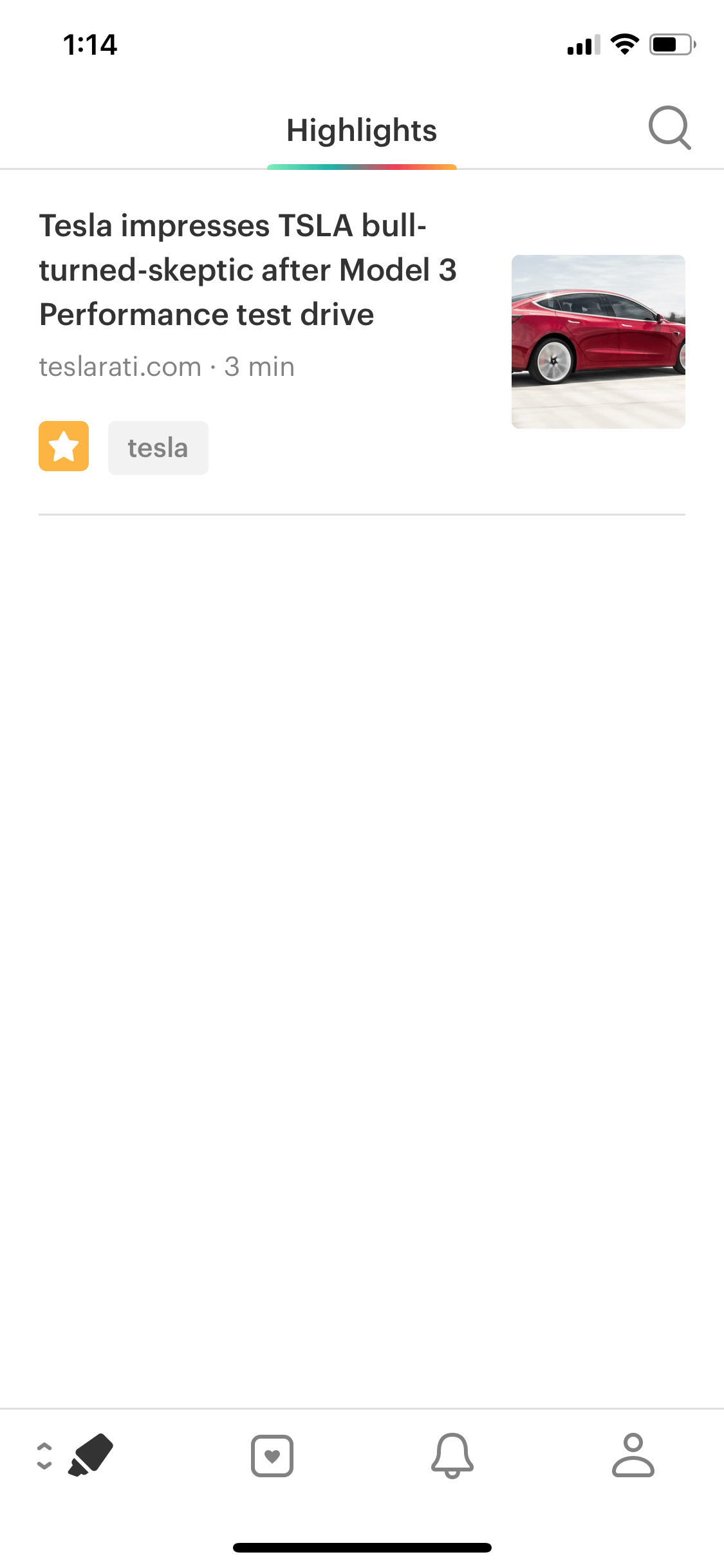
Task: Tap the red Tesla car thumbnail
Action: point(598,342)
